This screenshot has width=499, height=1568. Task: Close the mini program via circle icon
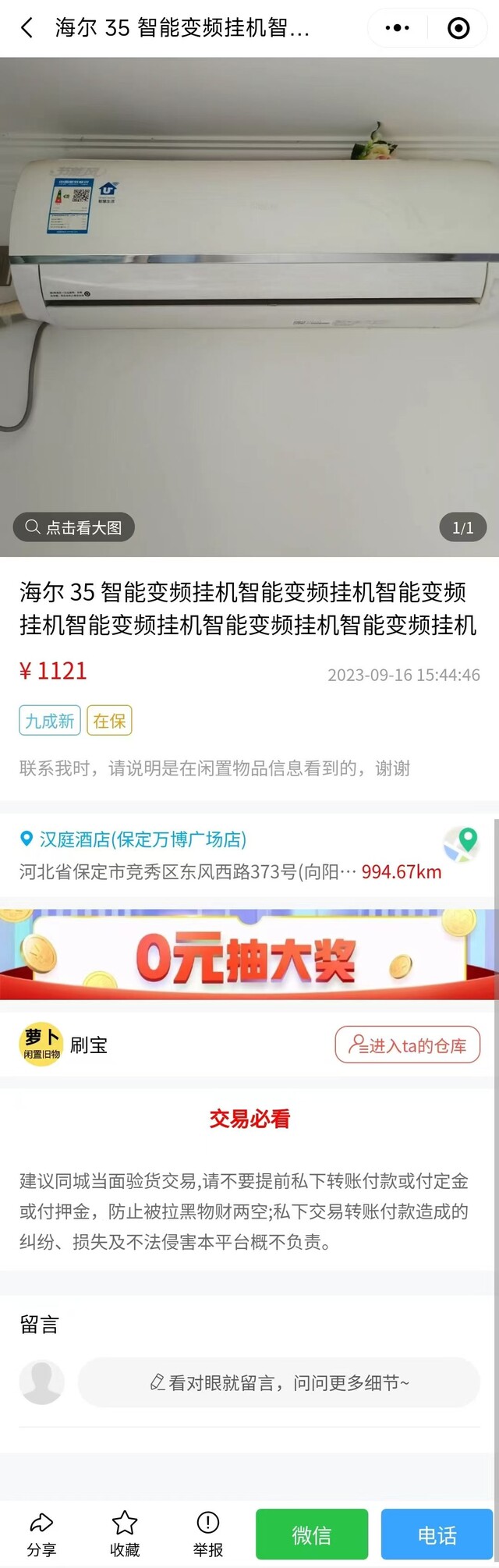coord(458,29)
